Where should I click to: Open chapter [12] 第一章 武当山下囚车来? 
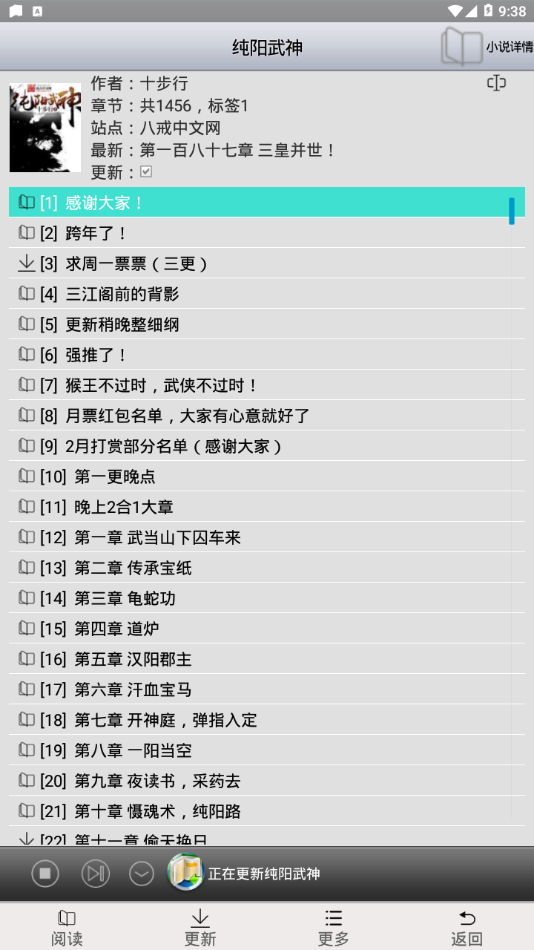[267, 537]
